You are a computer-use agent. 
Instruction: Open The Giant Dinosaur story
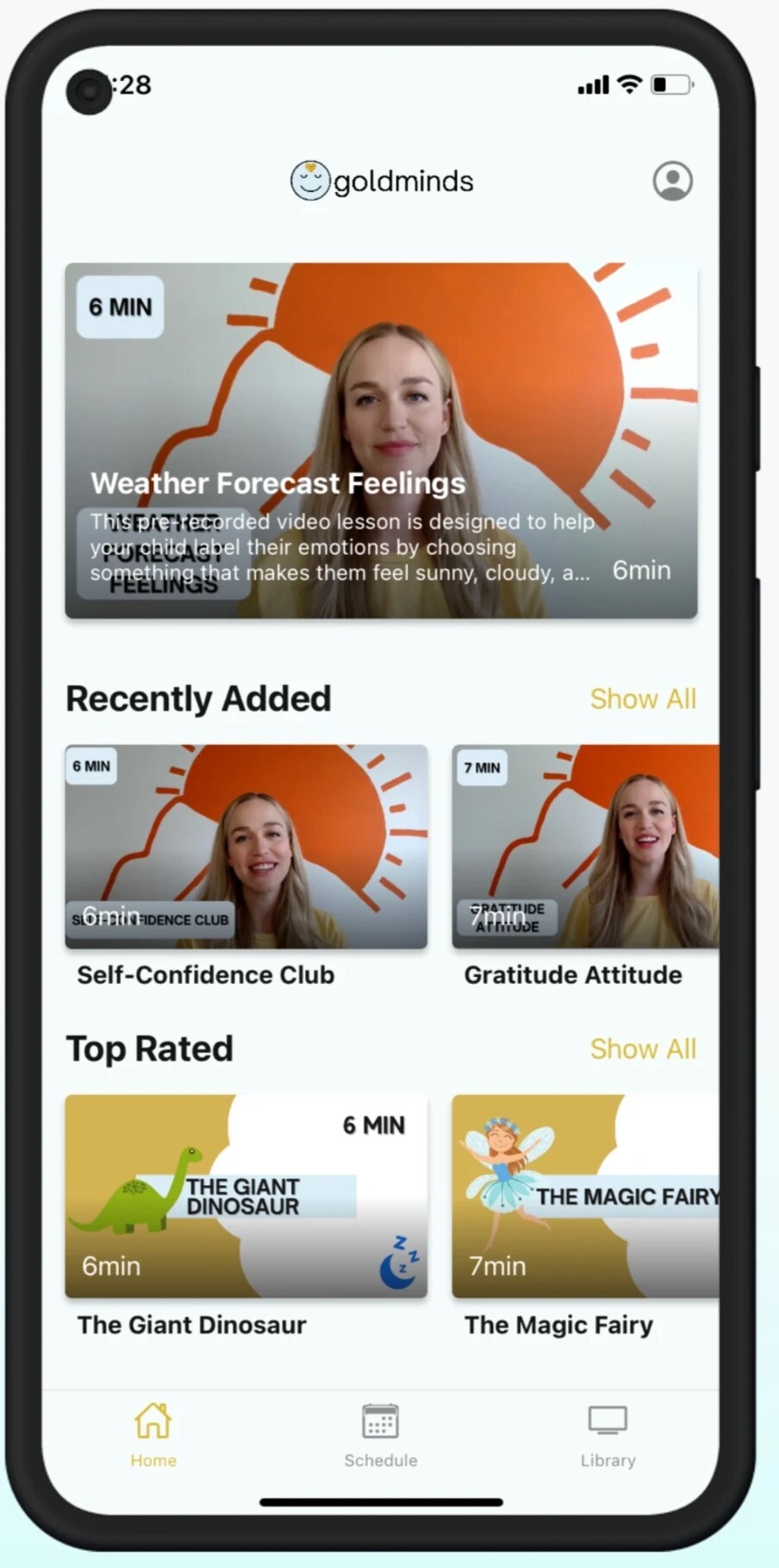[x=246, y=1196]
